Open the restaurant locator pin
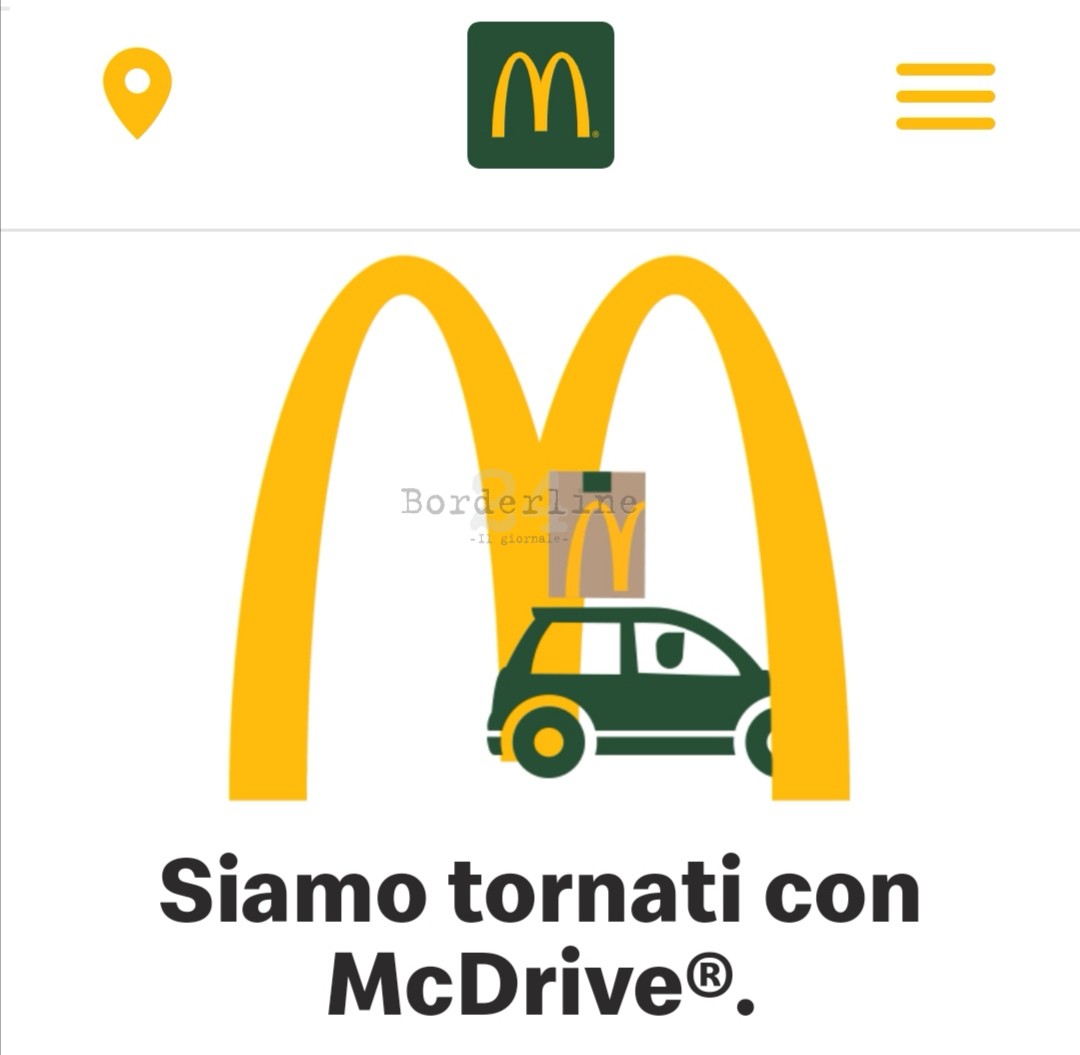 click(137, 90)
